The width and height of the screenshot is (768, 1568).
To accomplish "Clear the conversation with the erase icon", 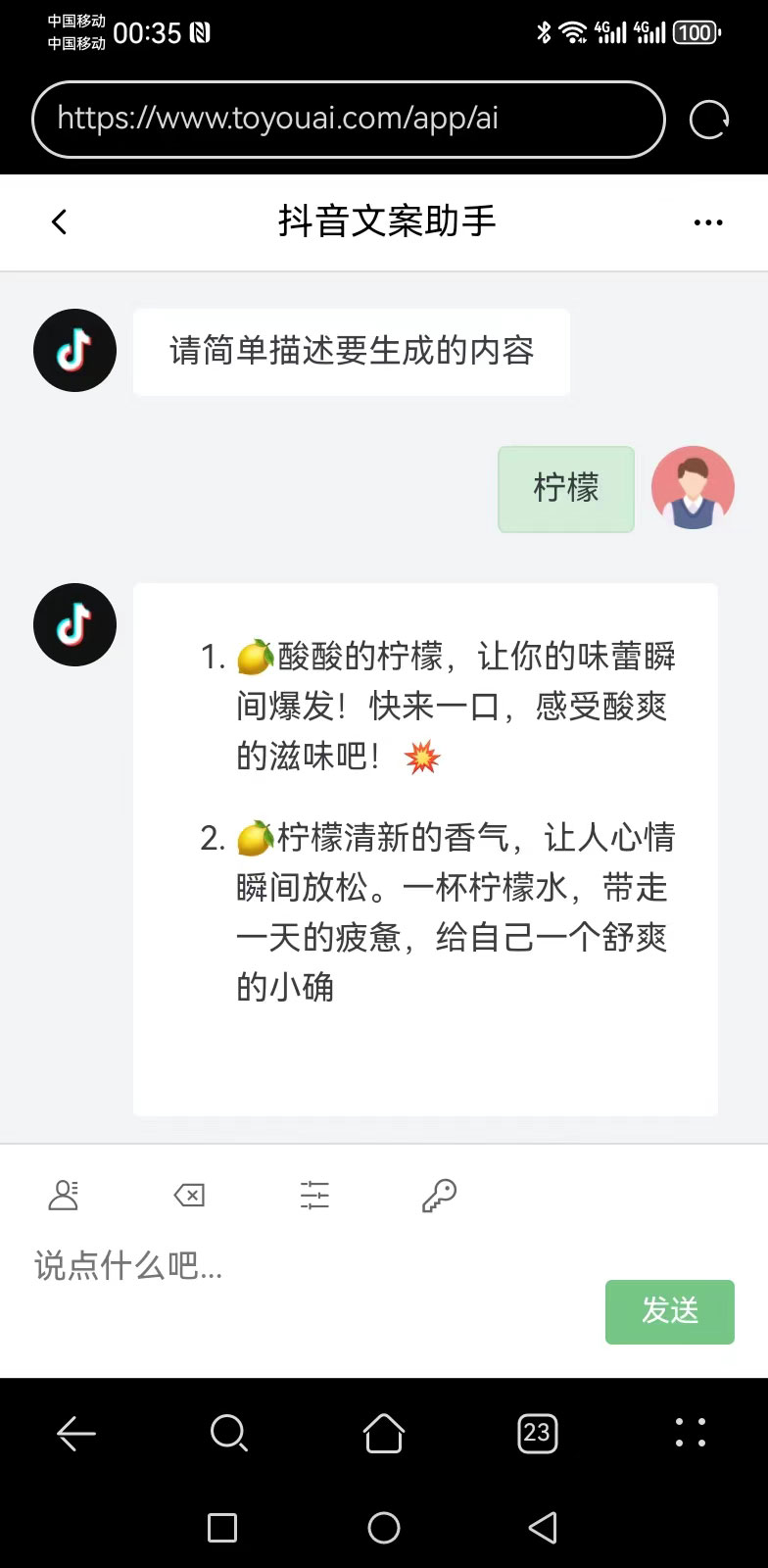I will [x=189, y=1195].
